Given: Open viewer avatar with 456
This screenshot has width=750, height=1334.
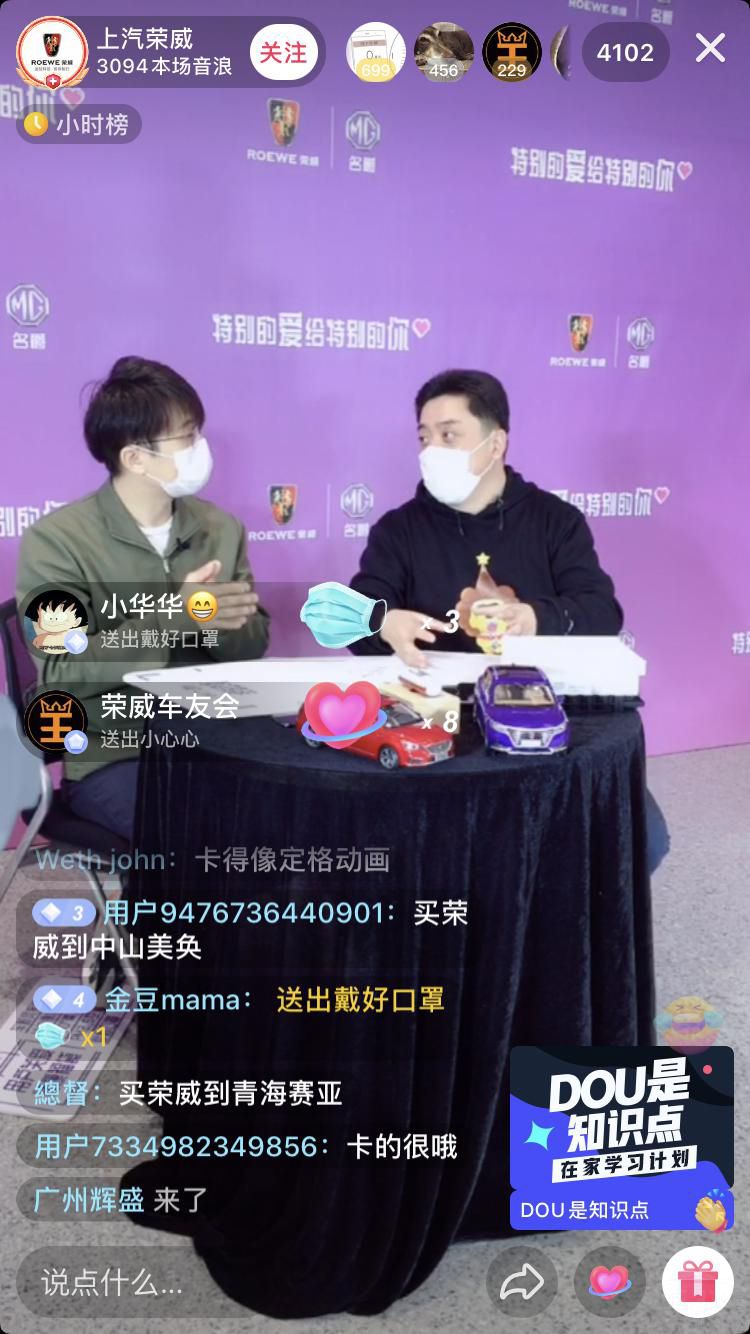Looking at the screenshot, I should click(443, 52).
